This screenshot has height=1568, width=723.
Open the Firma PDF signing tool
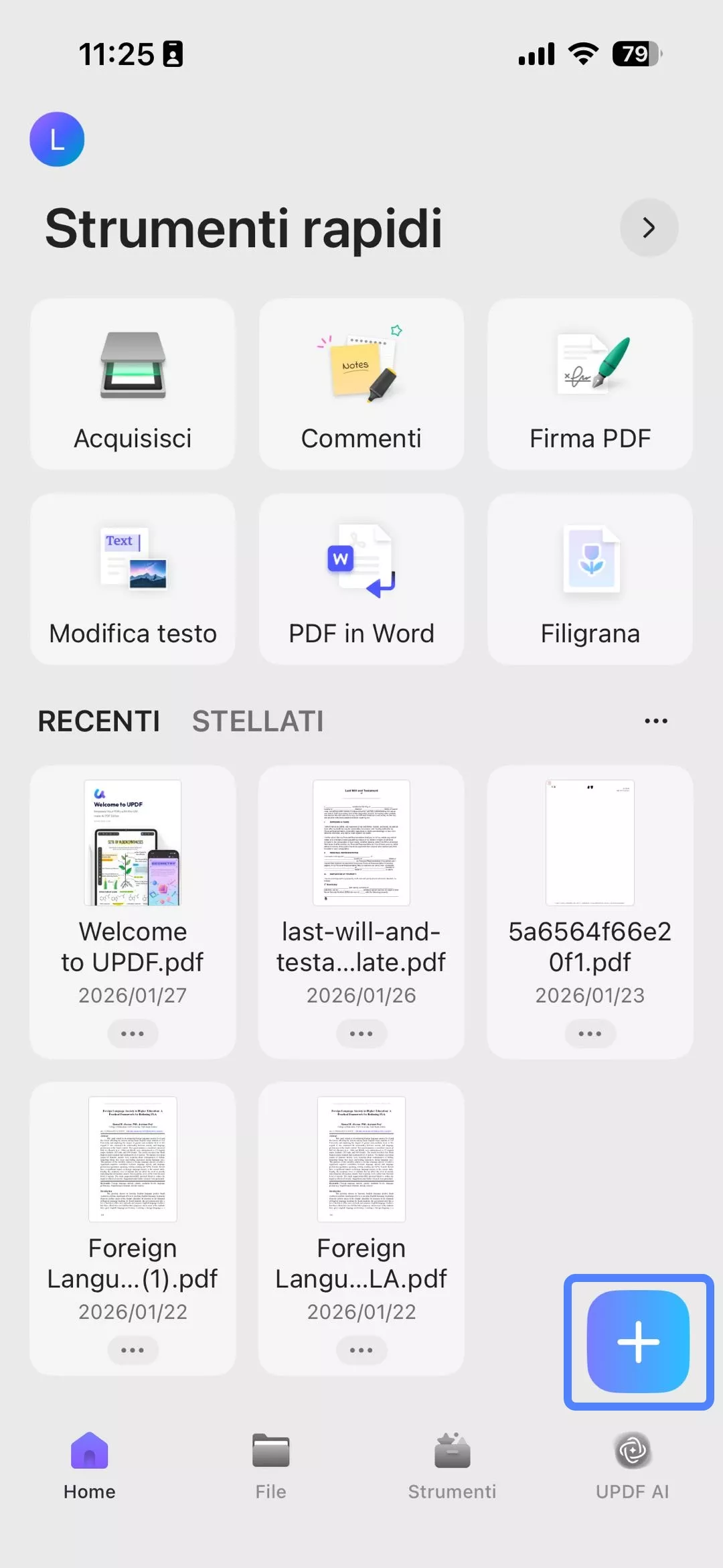tap(589, 384)
